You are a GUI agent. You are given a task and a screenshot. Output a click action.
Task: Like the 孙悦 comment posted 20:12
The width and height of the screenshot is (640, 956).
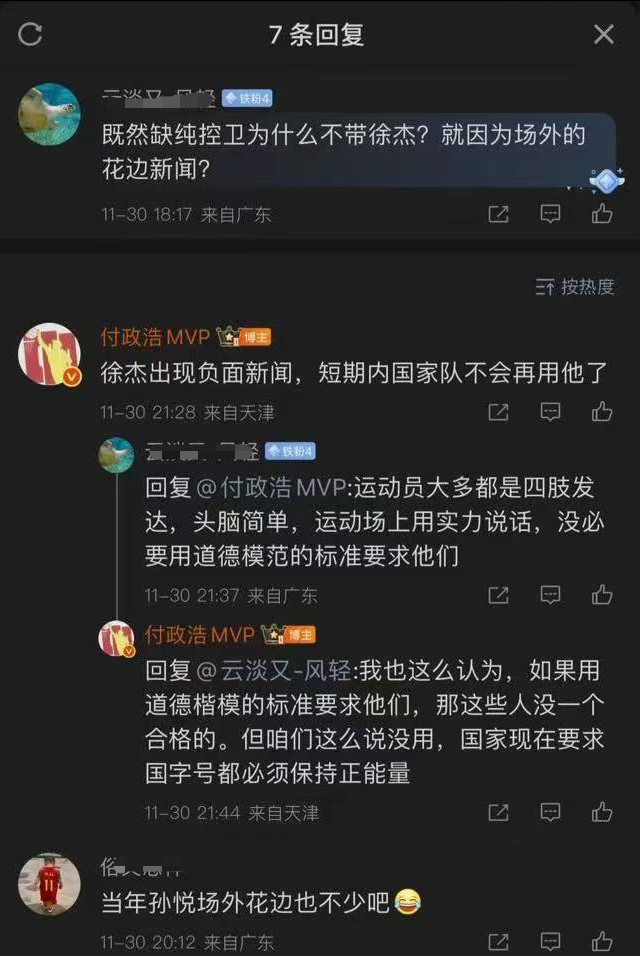pos(602,941)
